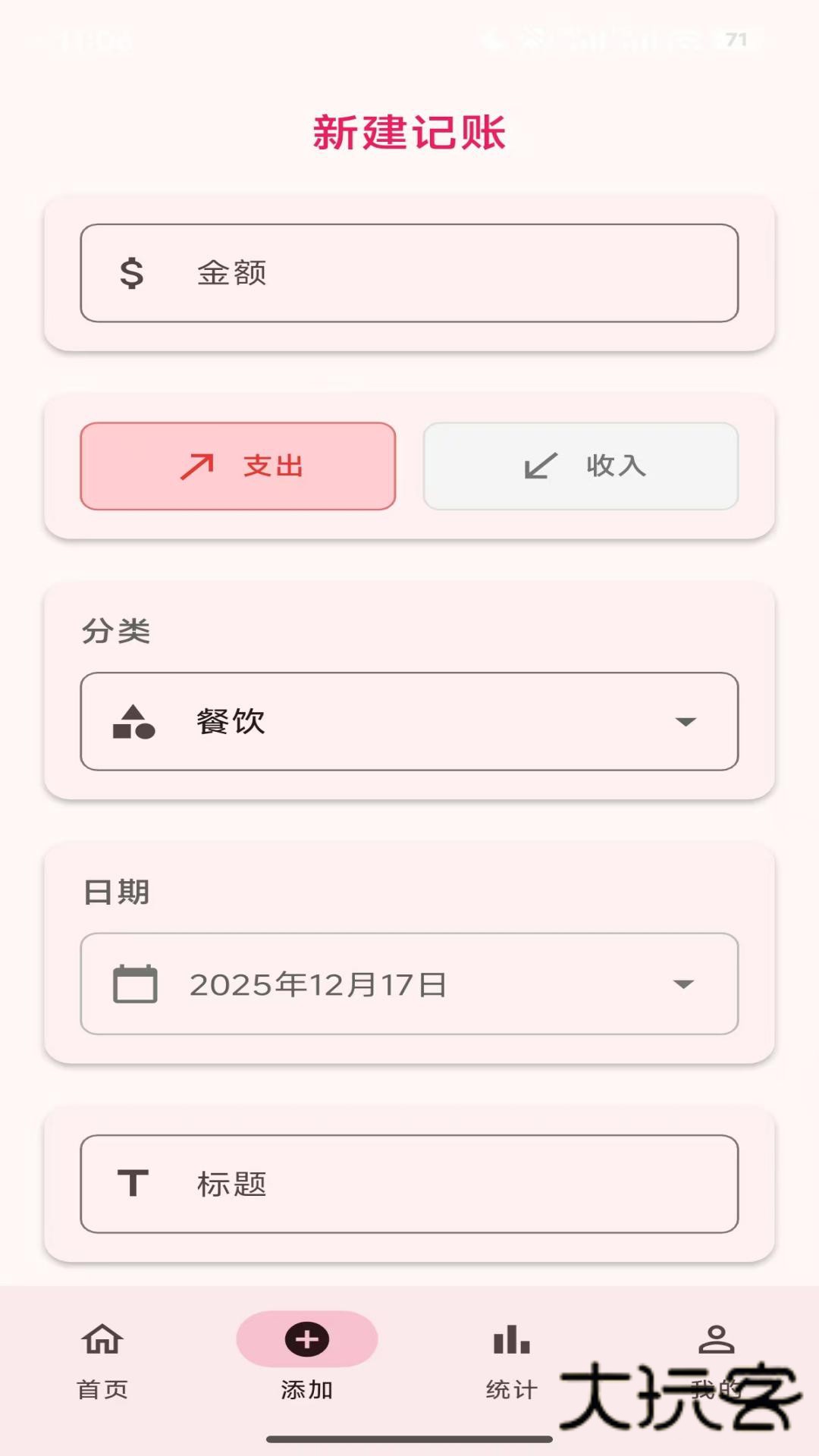Click the bar chart icon above 统计

tap(511, 1340)
